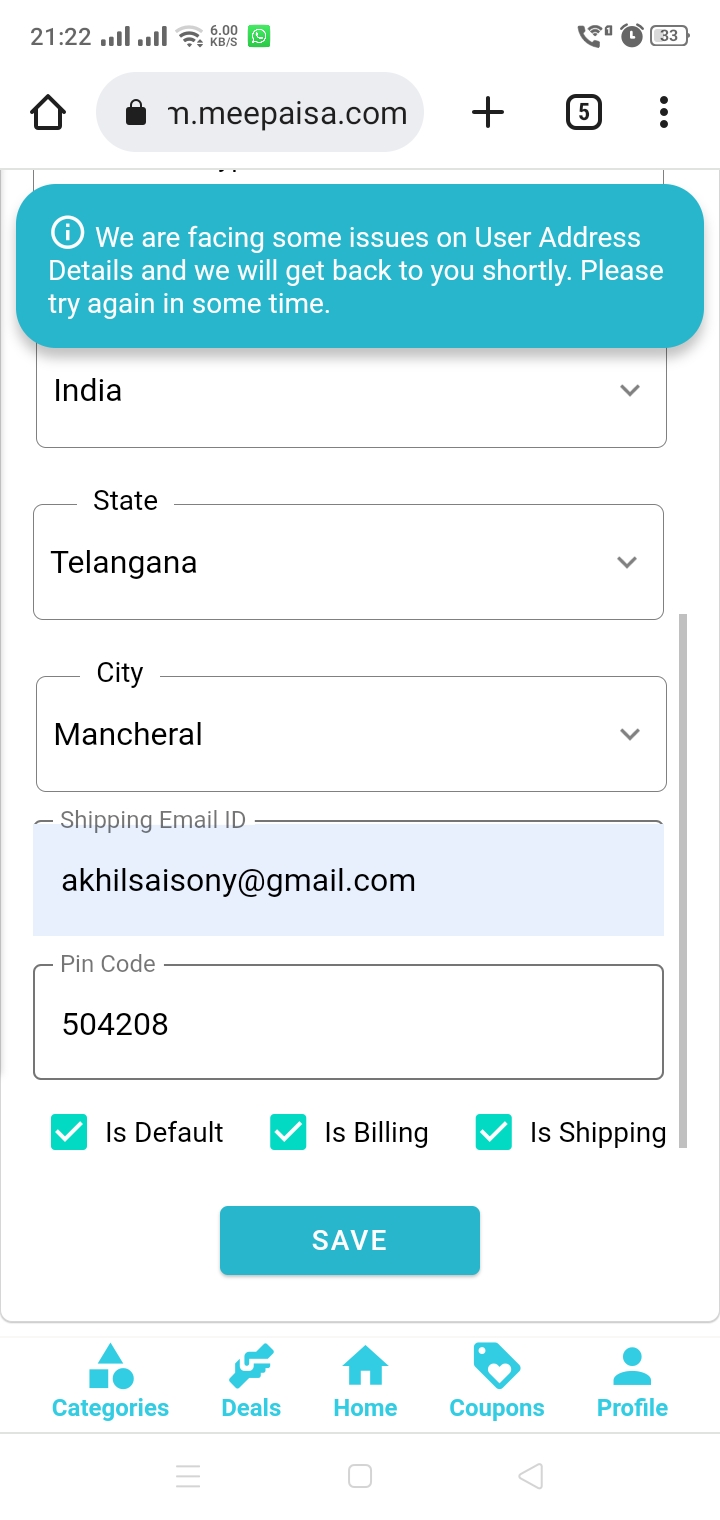Uncheck the Is Billing checkbox
The width and height of the screenshot is (720, 1520).
click(288, 1132)
